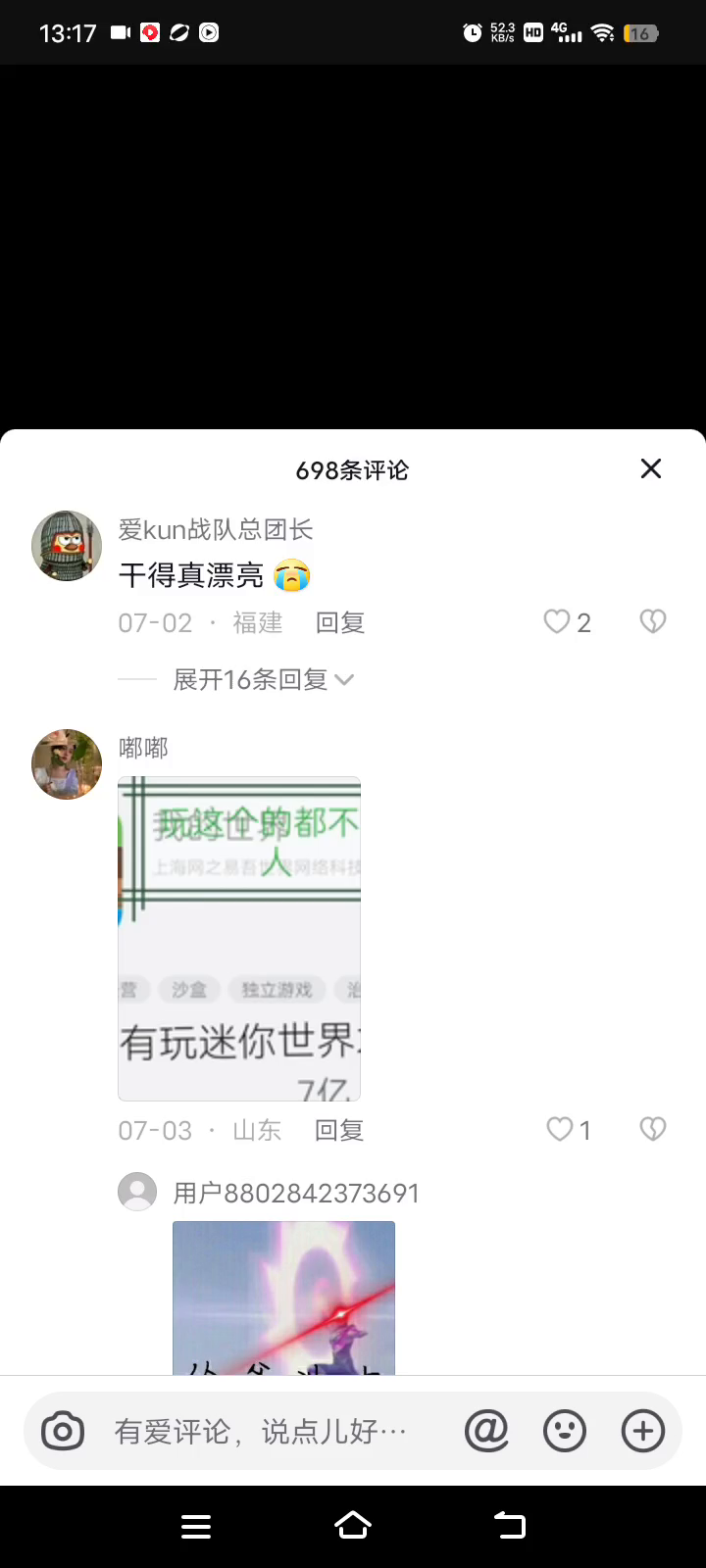Open 用户8802842373691's profile
The height and width of the screenshot is (1568, 706).
137,1193
